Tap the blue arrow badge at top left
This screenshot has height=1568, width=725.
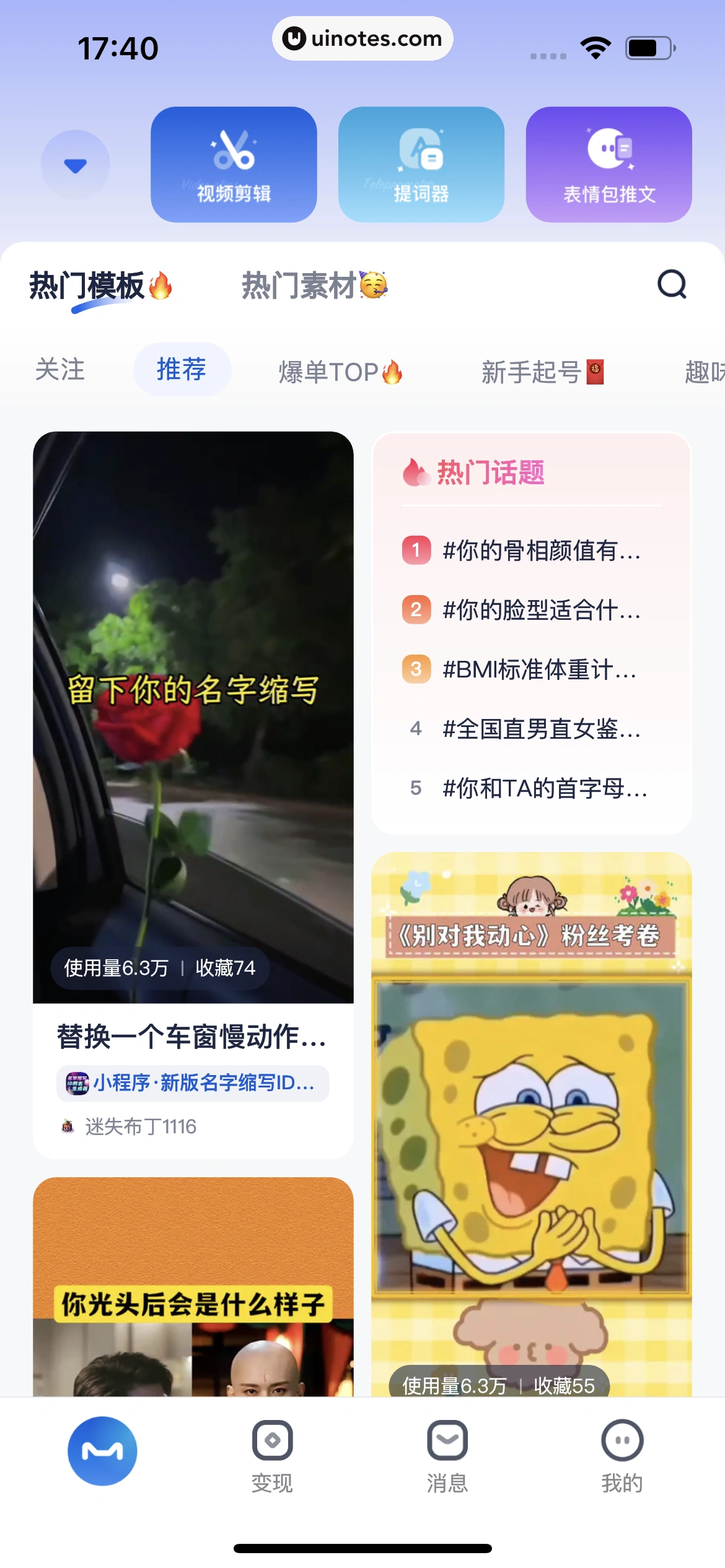pos(76,164)
